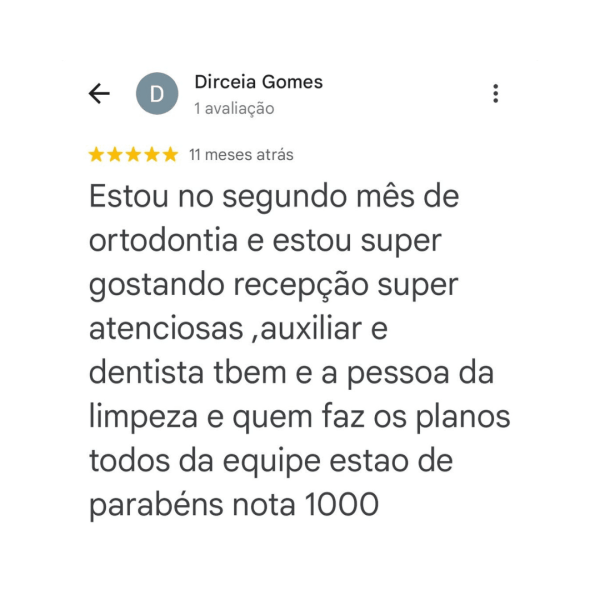Open Dirceia Gomes's reviewer profile

[258, 83]
